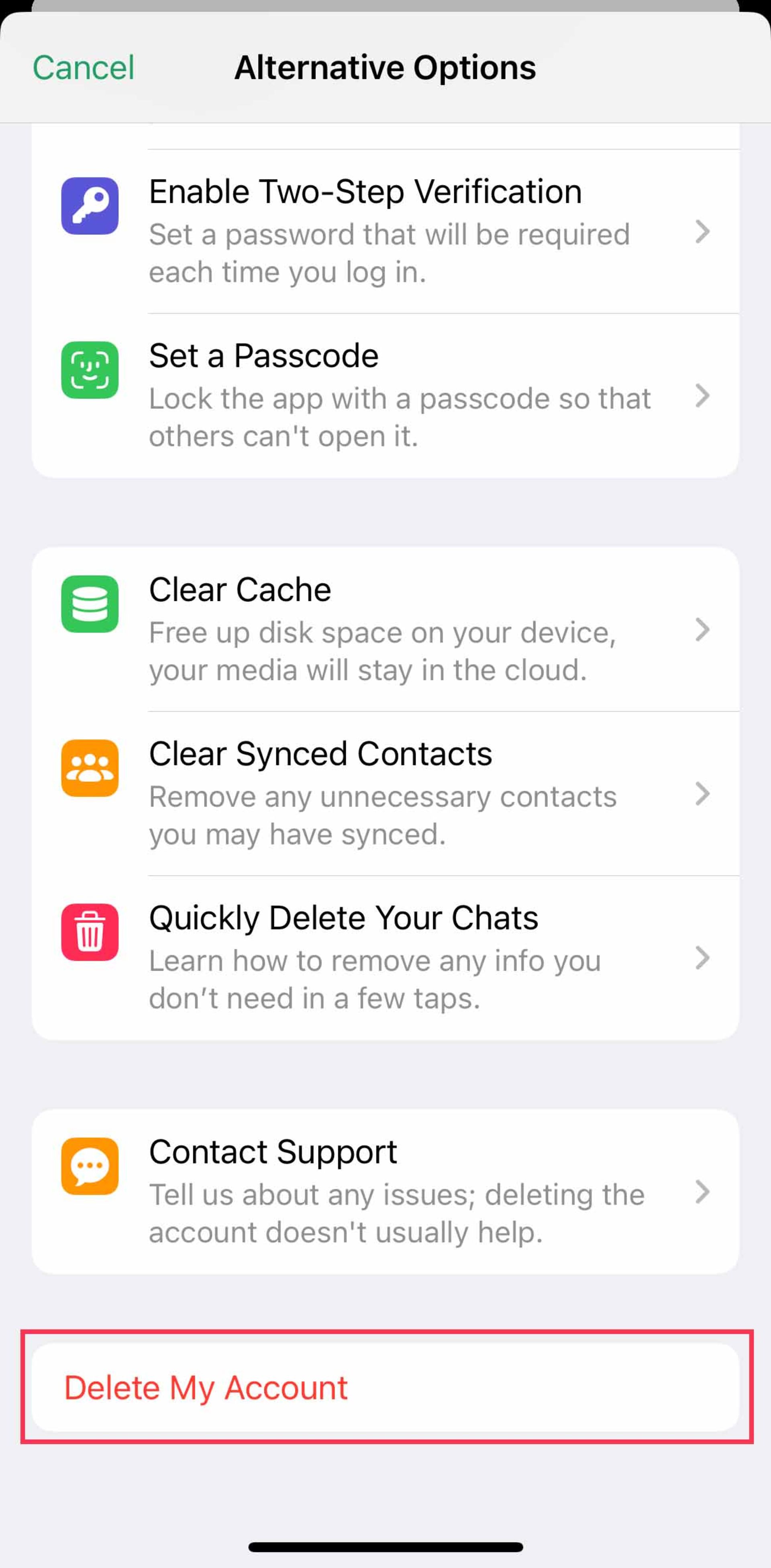Open Set a Passcode option

(x=385, y=396)
